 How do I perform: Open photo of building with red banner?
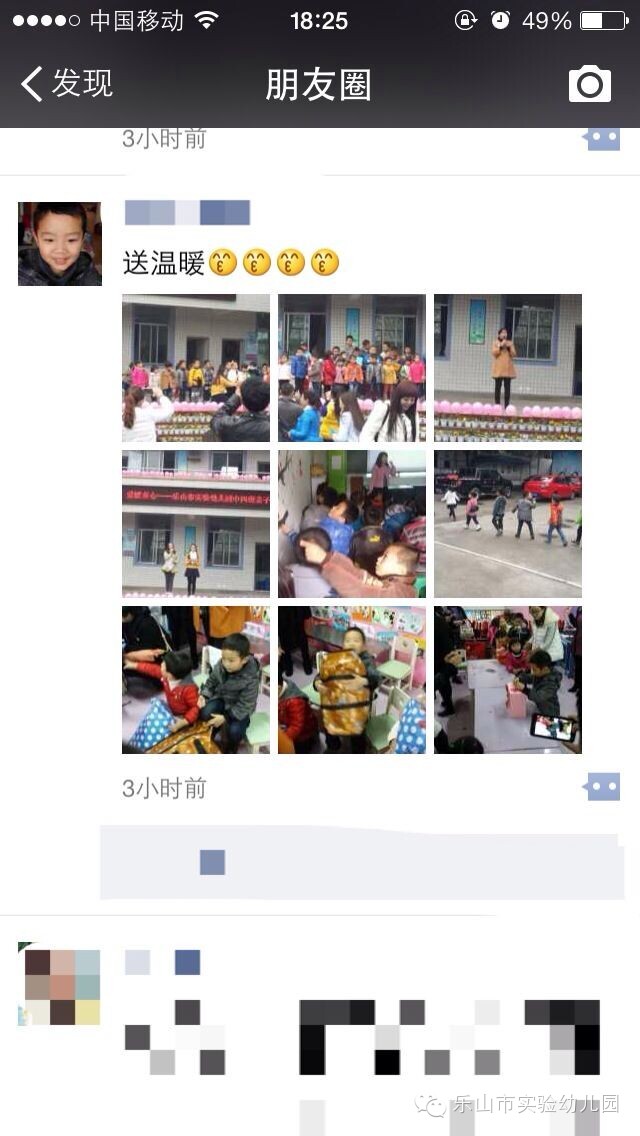[x=196, y=524]
